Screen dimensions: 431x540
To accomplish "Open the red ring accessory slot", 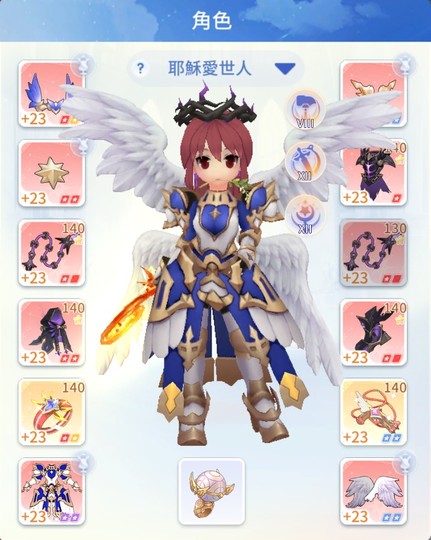I will (x=52, y=412).
